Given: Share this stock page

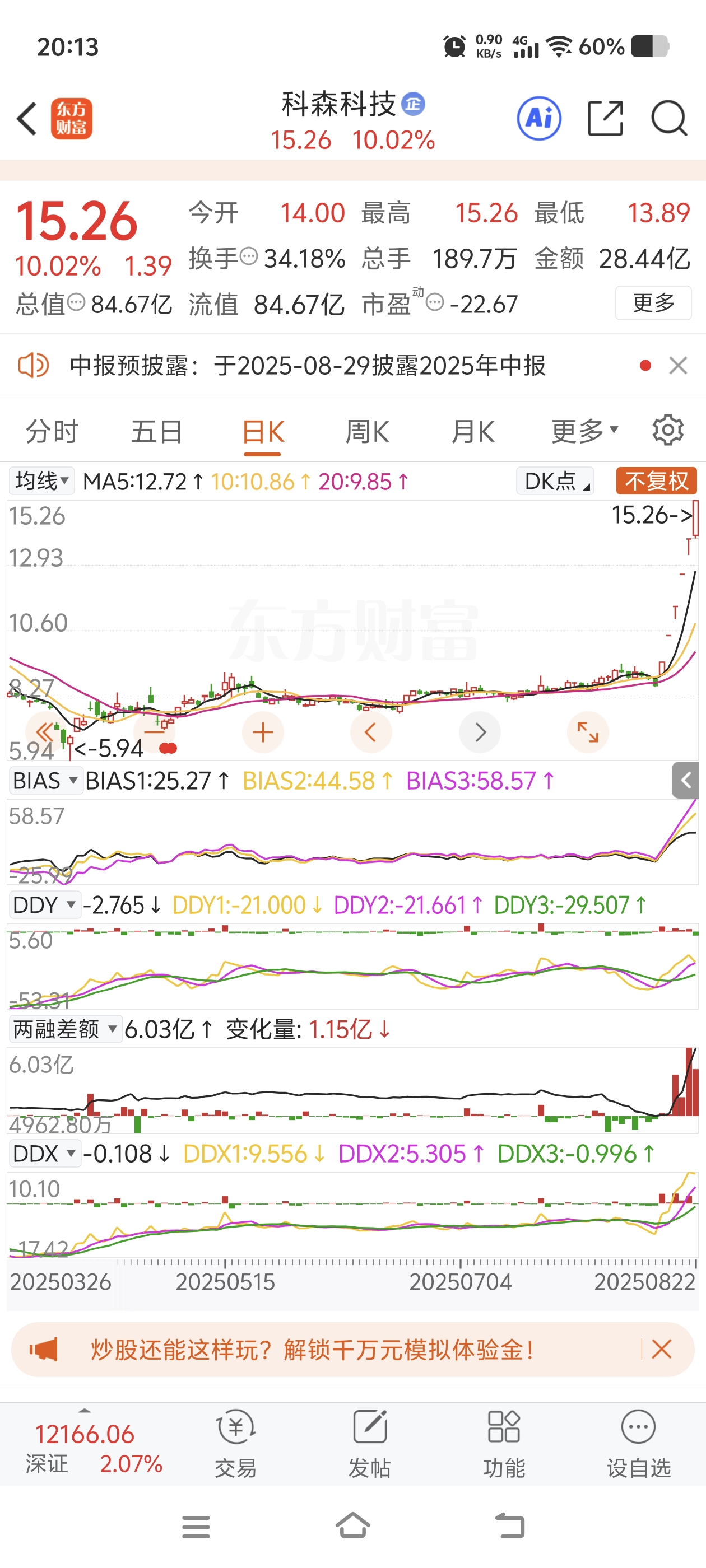Looking at the screenshot, I should pyautogui.click(x=606, y=118).
